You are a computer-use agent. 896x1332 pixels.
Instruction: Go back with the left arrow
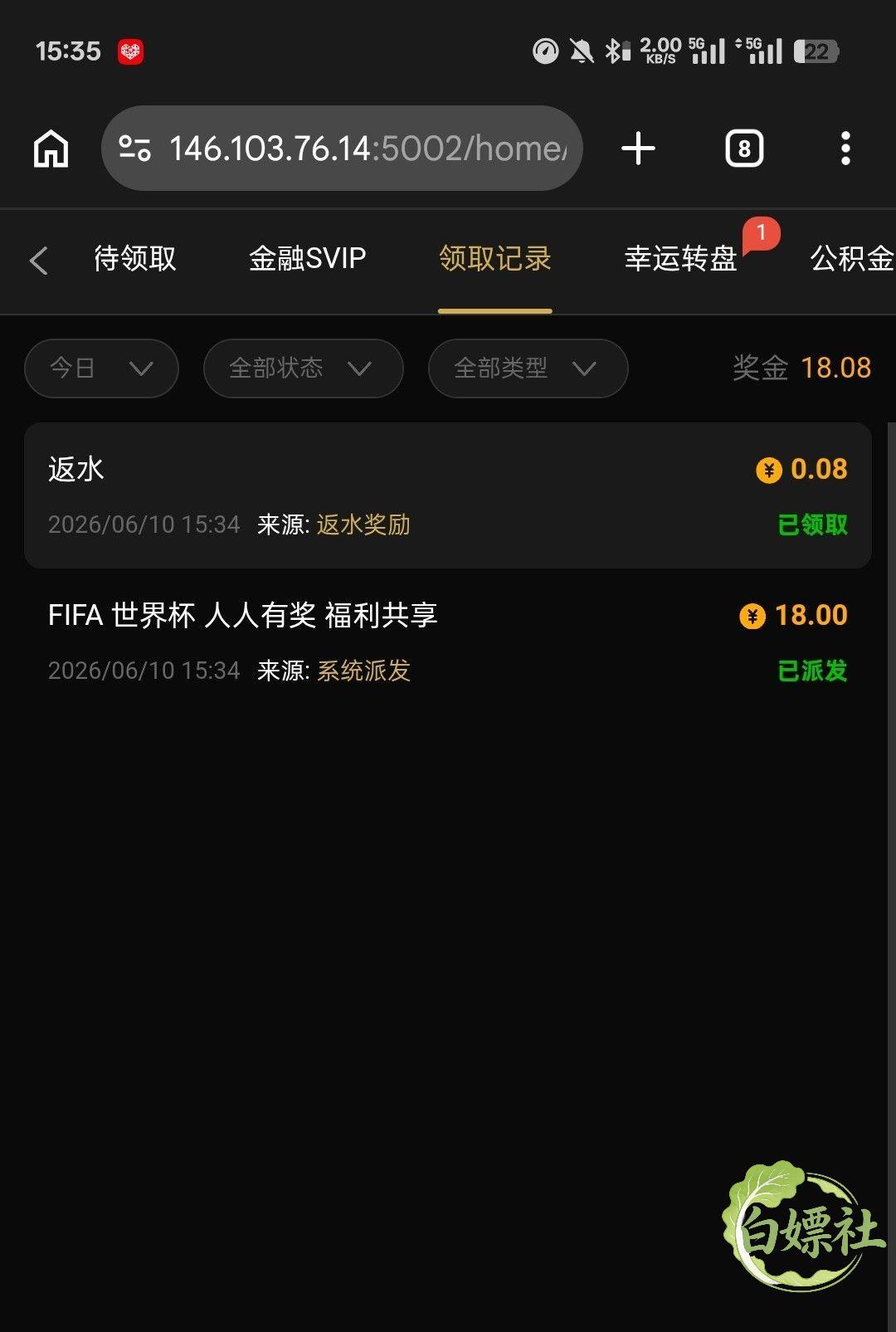(x=38, y=261)
